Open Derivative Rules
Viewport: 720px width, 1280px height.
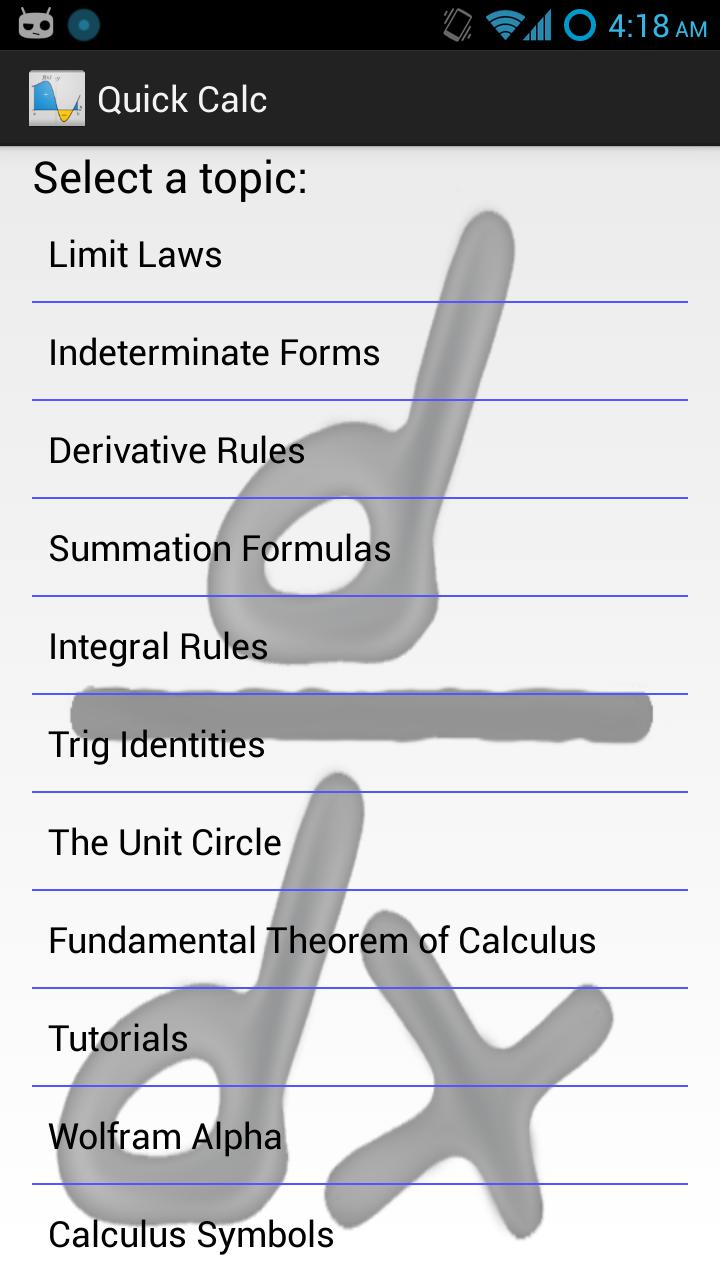tap(176, 450)
